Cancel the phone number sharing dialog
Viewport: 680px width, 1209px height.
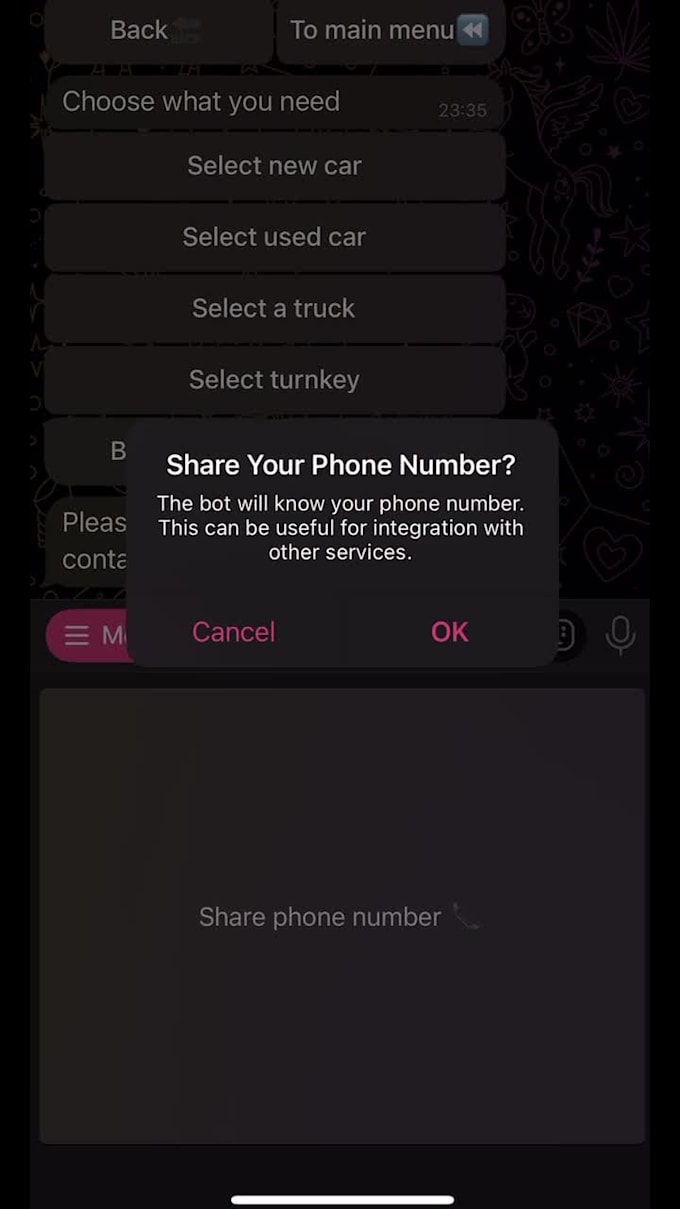pos(233,632)
